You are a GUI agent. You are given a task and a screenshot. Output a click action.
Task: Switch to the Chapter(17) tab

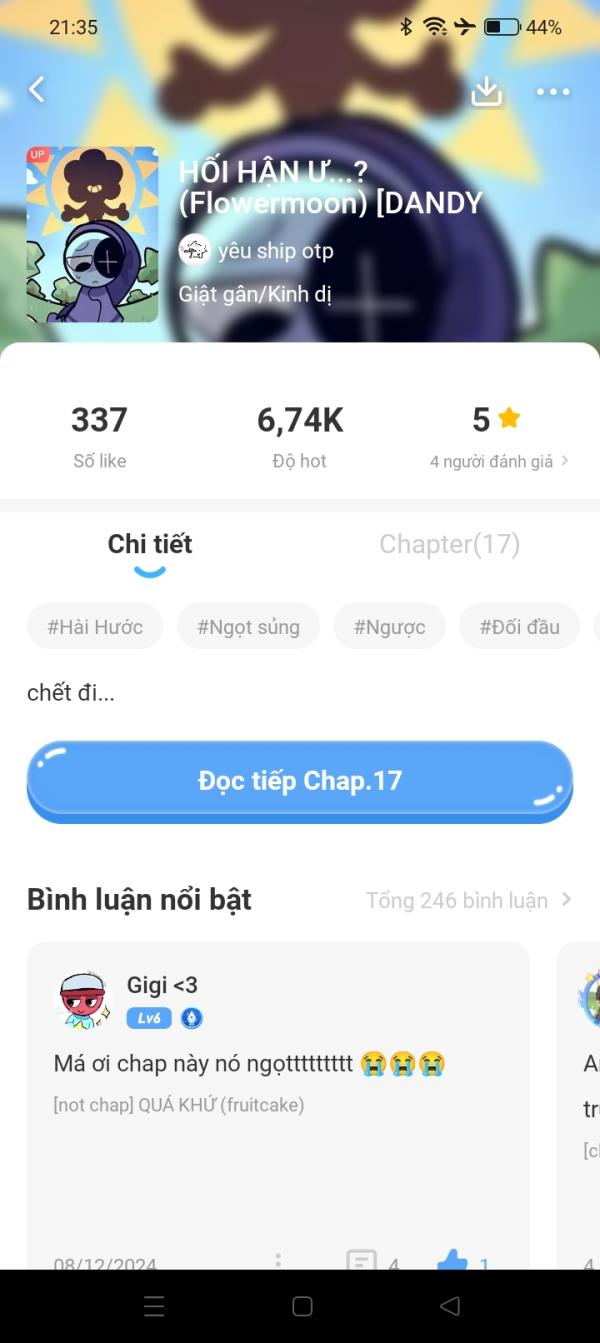point(449,544)
